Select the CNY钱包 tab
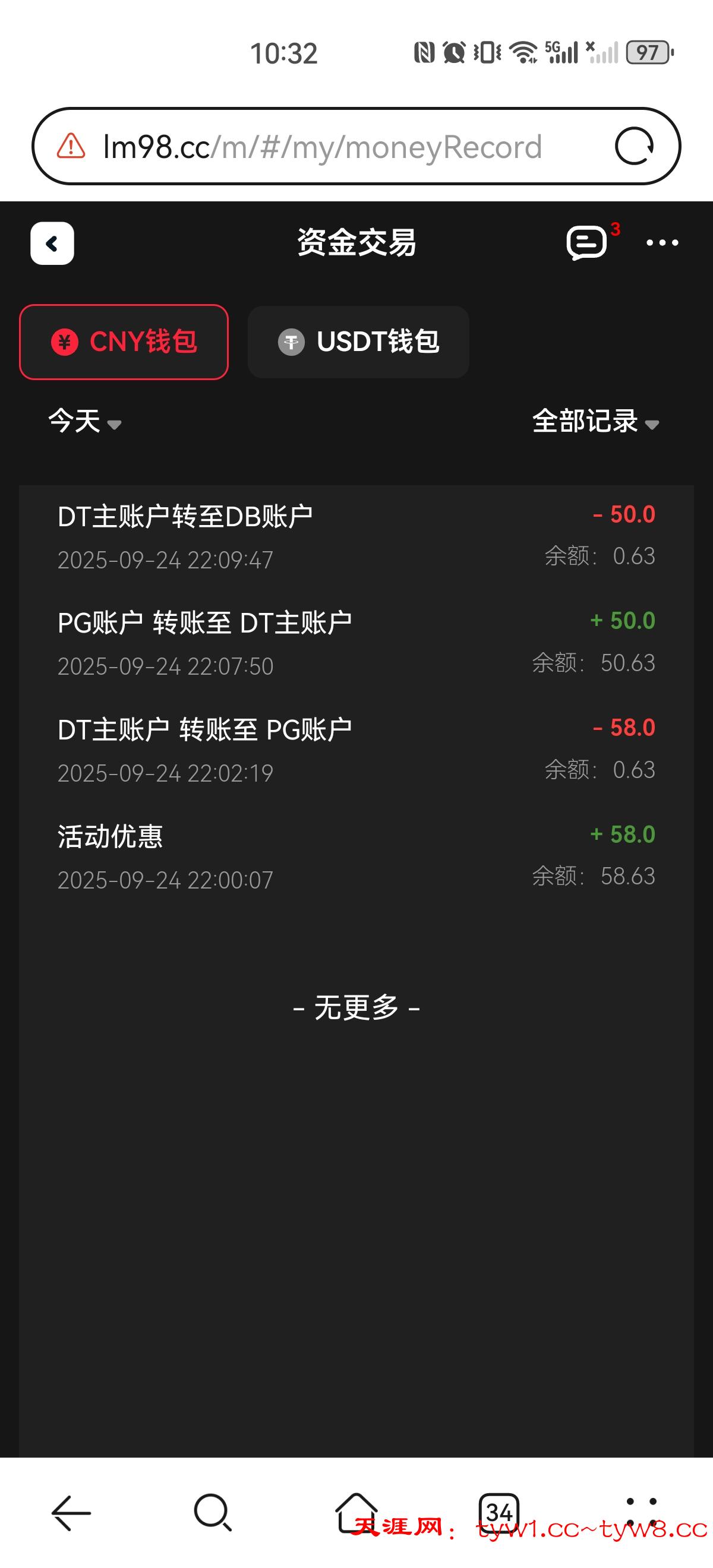Screen dimensions: 713x1568 [x=124, y=342]
